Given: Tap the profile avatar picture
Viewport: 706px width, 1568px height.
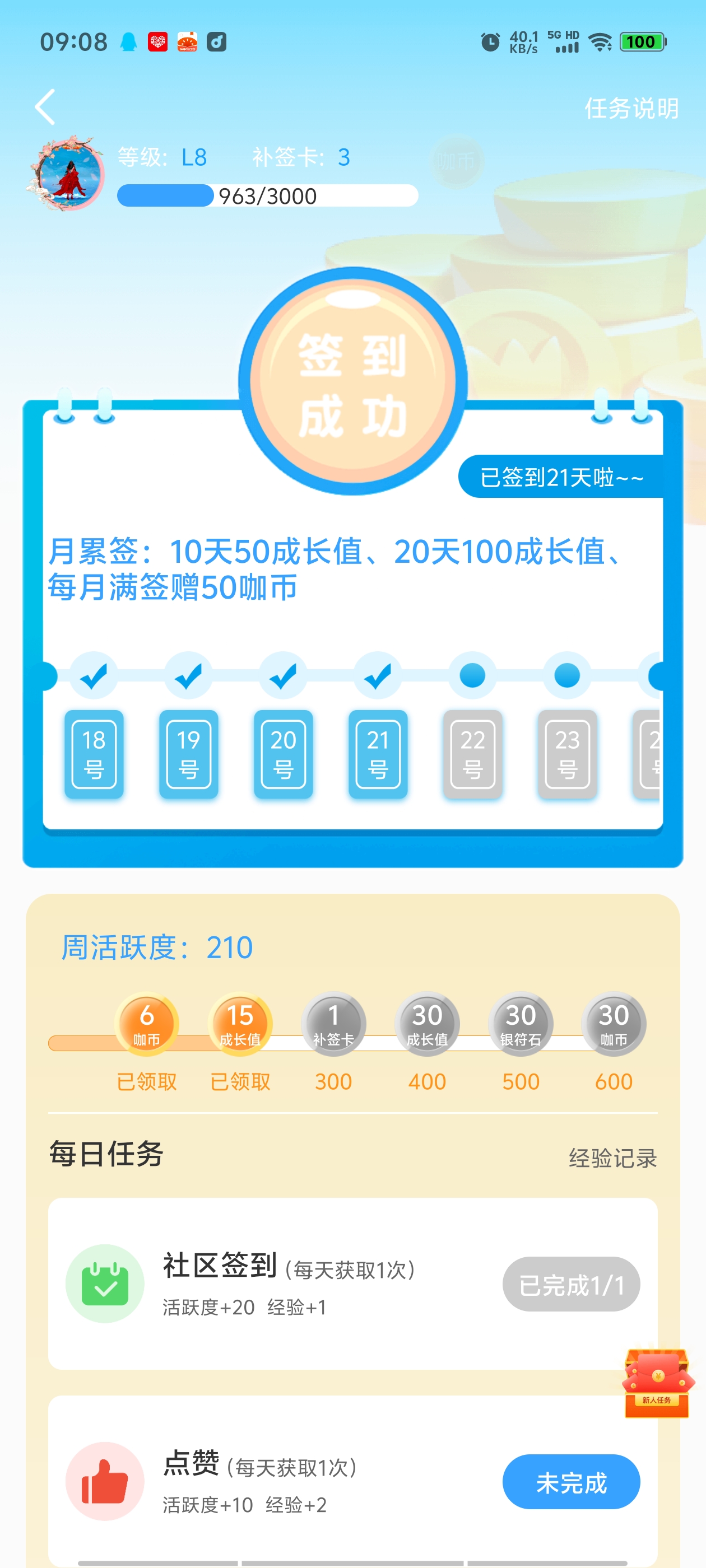Looking at the screenshot, I should (x=66, y=174).
